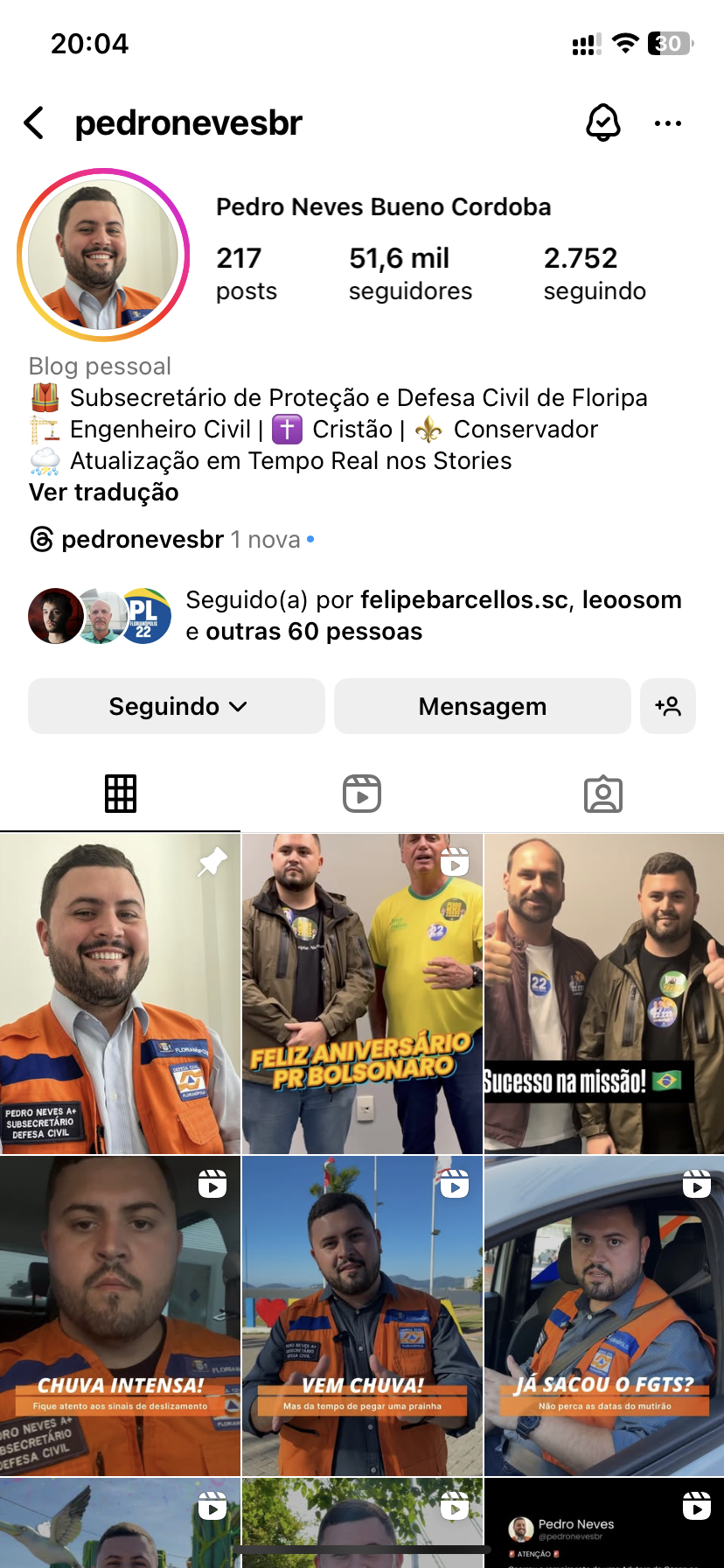Send a message via Mensagem button

point(482,706)
